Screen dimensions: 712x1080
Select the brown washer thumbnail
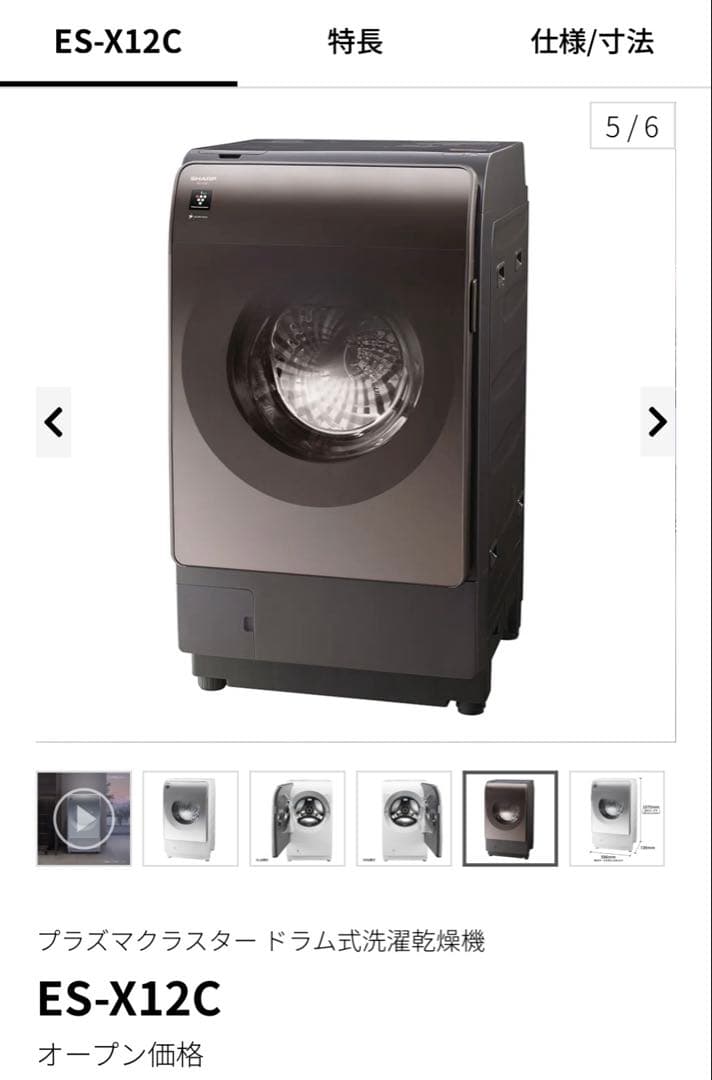coord(510,818)
